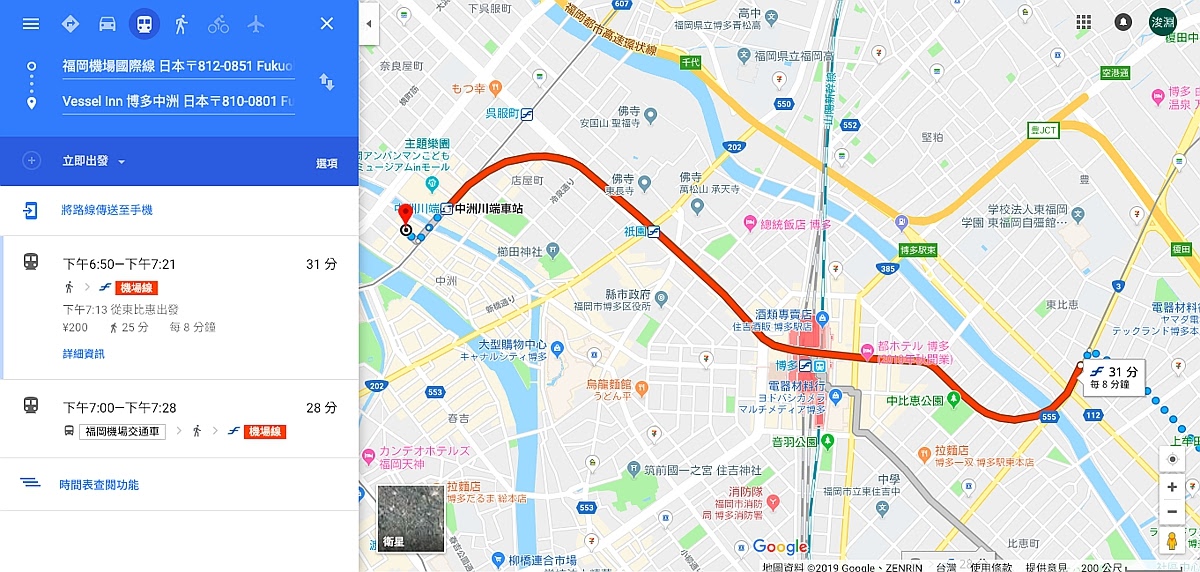1200x572 pixels.
Task: Open route 選項 settings
Action: point(326,163)
